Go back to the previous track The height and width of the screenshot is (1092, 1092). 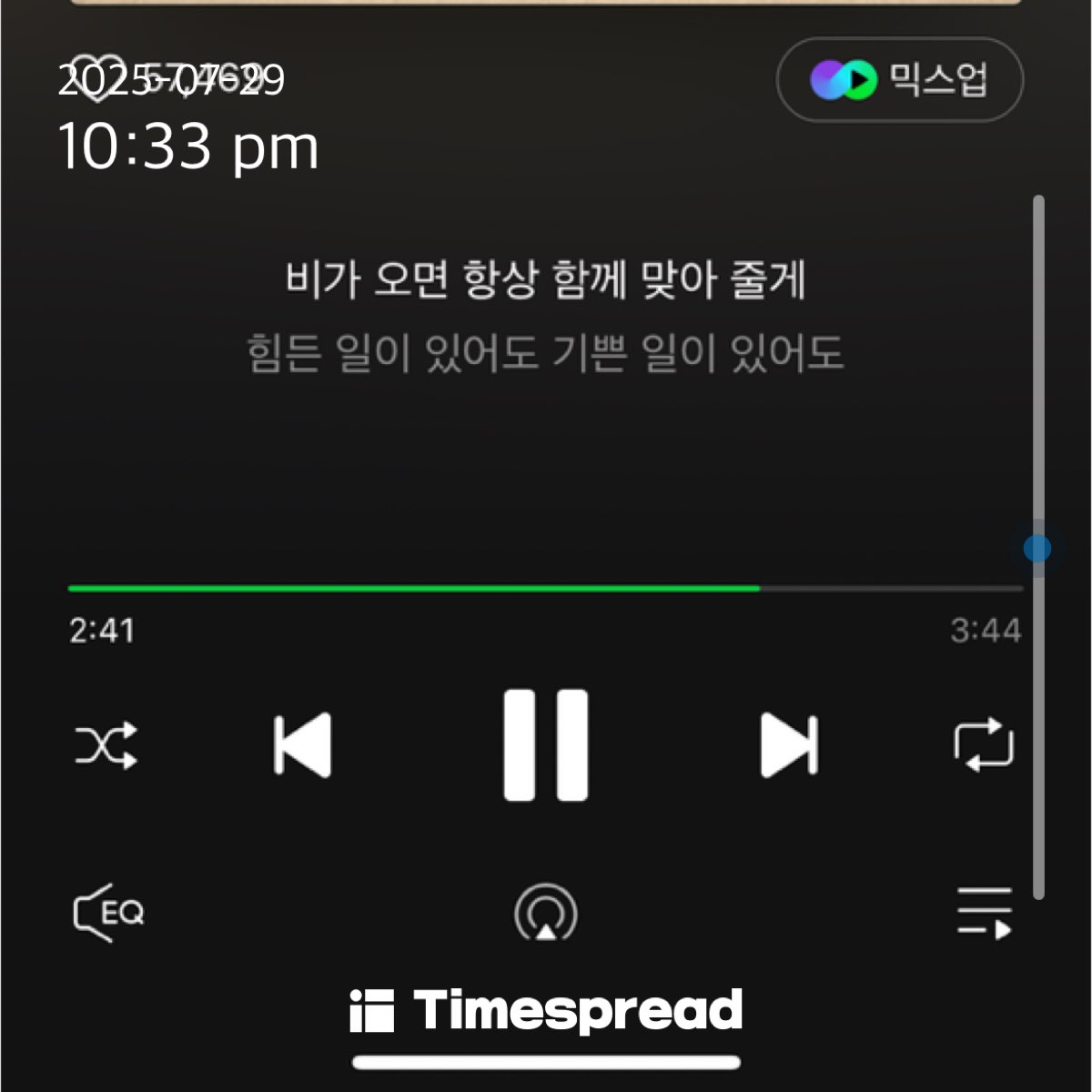pyautogui.click(x=302, y=745)
